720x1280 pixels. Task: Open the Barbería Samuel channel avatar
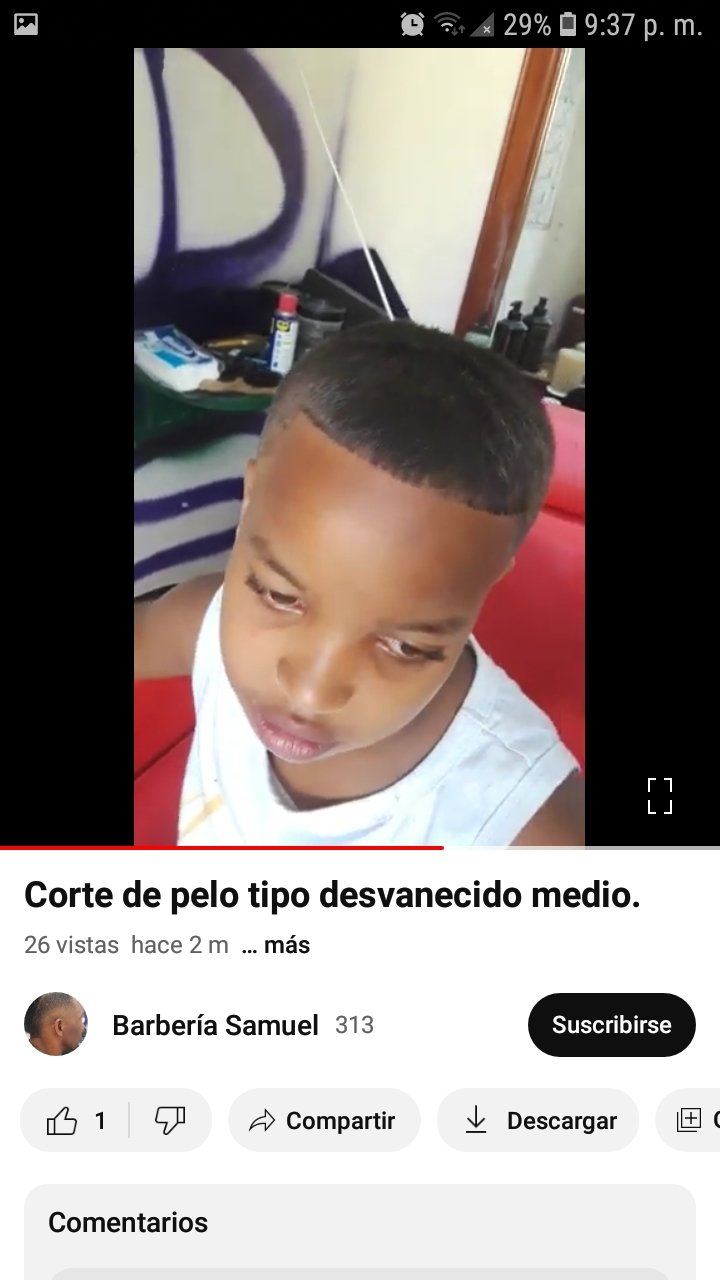[56, 1024]
